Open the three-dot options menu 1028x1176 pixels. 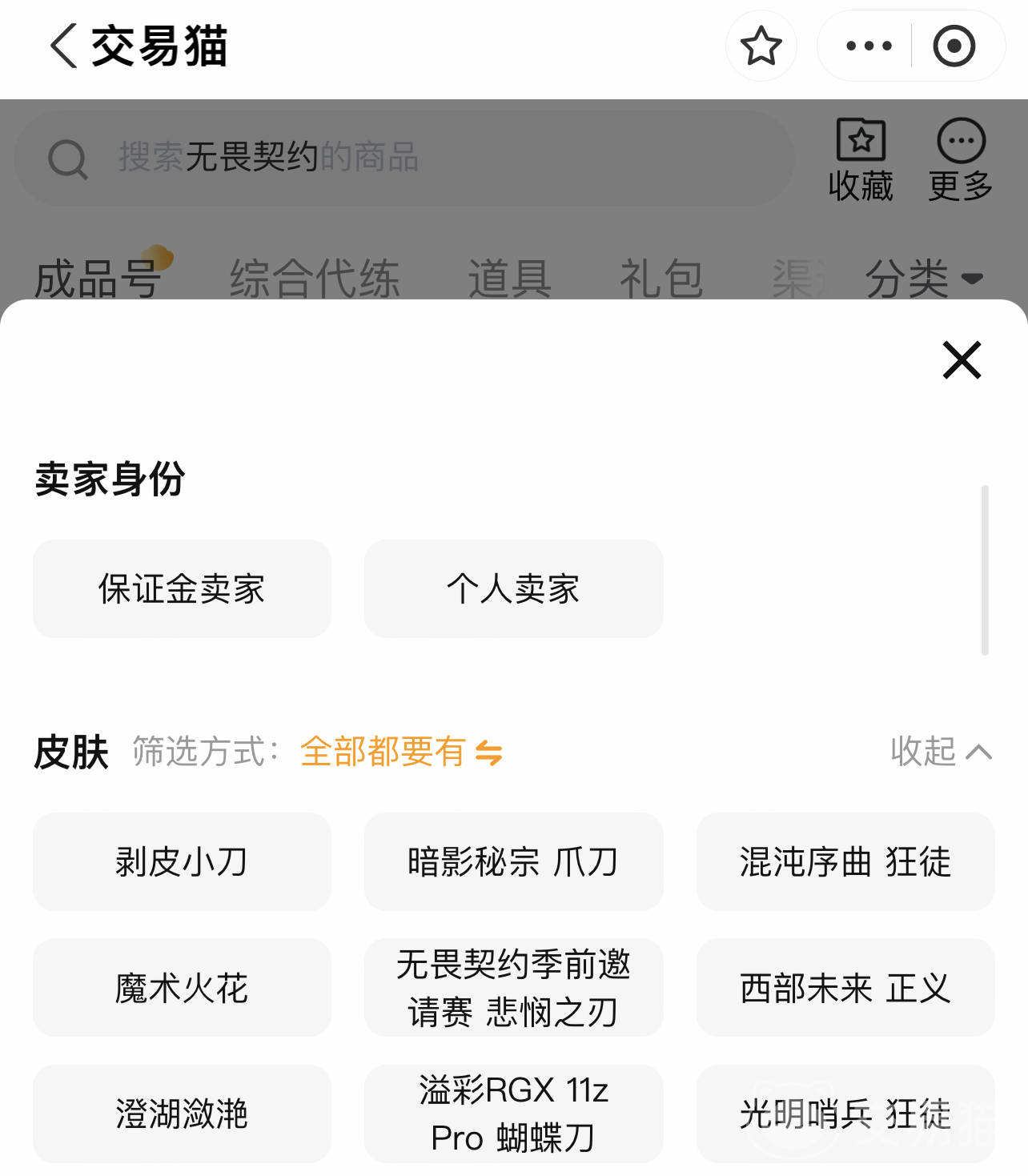pos(869,46)
